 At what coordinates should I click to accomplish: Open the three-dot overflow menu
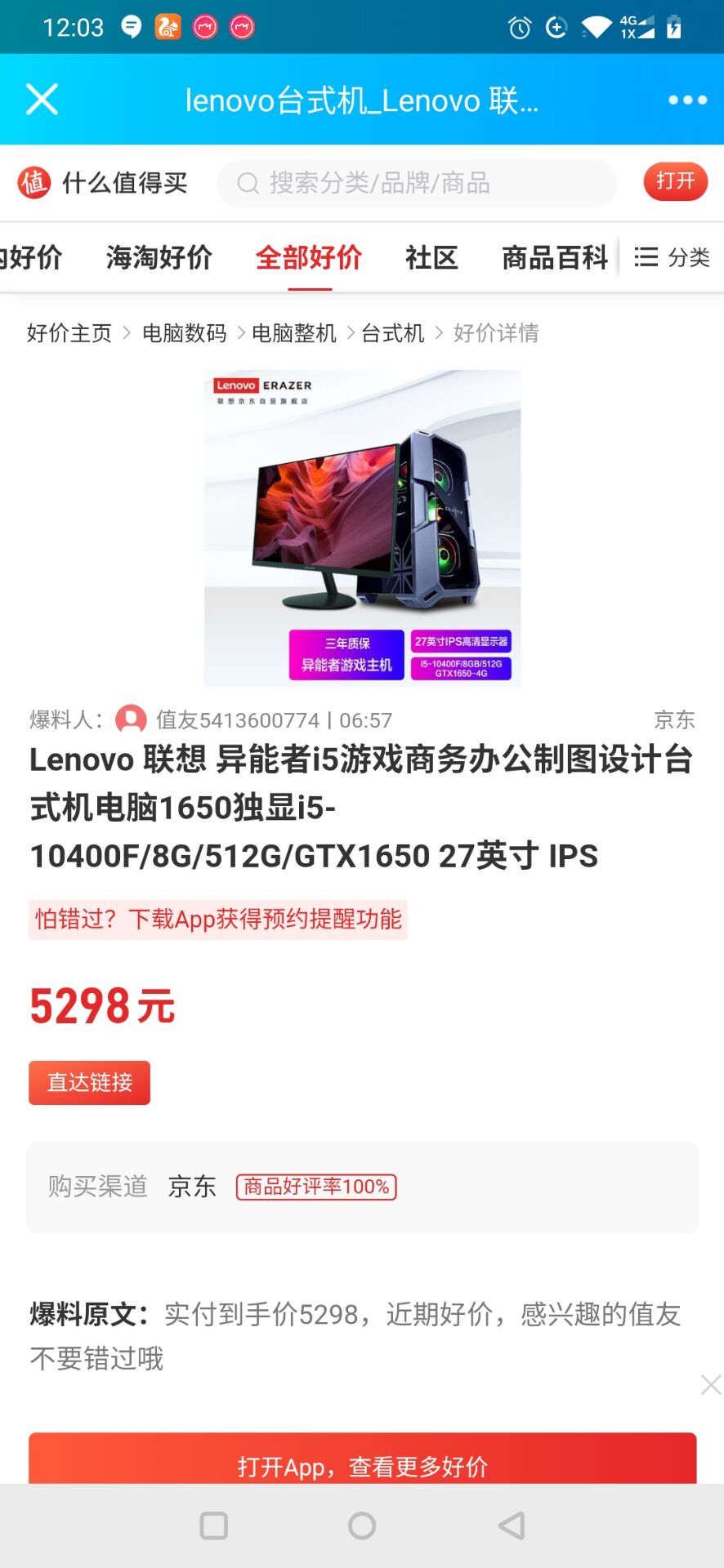point(687,100)
